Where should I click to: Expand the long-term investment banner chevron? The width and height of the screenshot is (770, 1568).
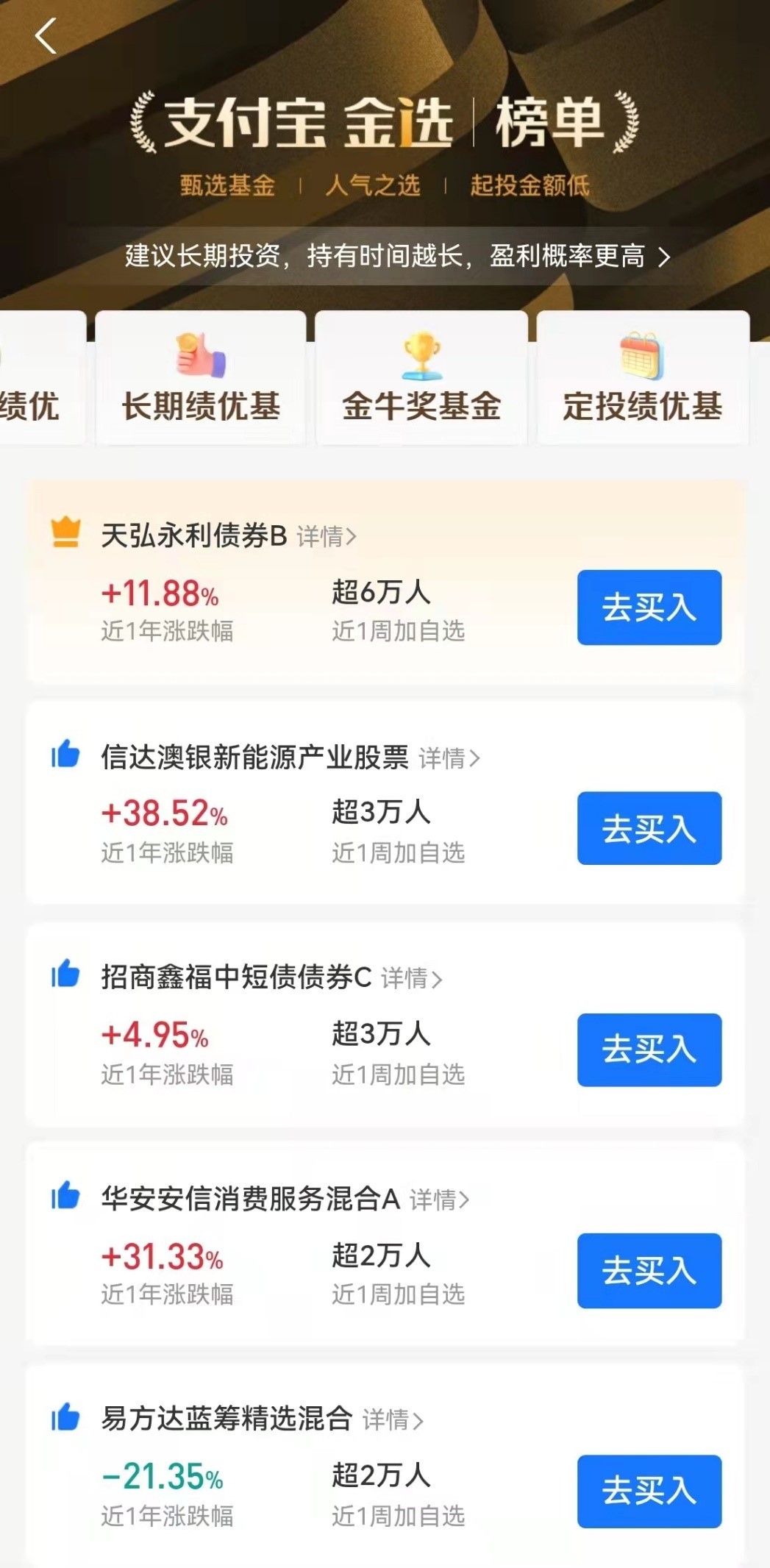tap(666, 258)
